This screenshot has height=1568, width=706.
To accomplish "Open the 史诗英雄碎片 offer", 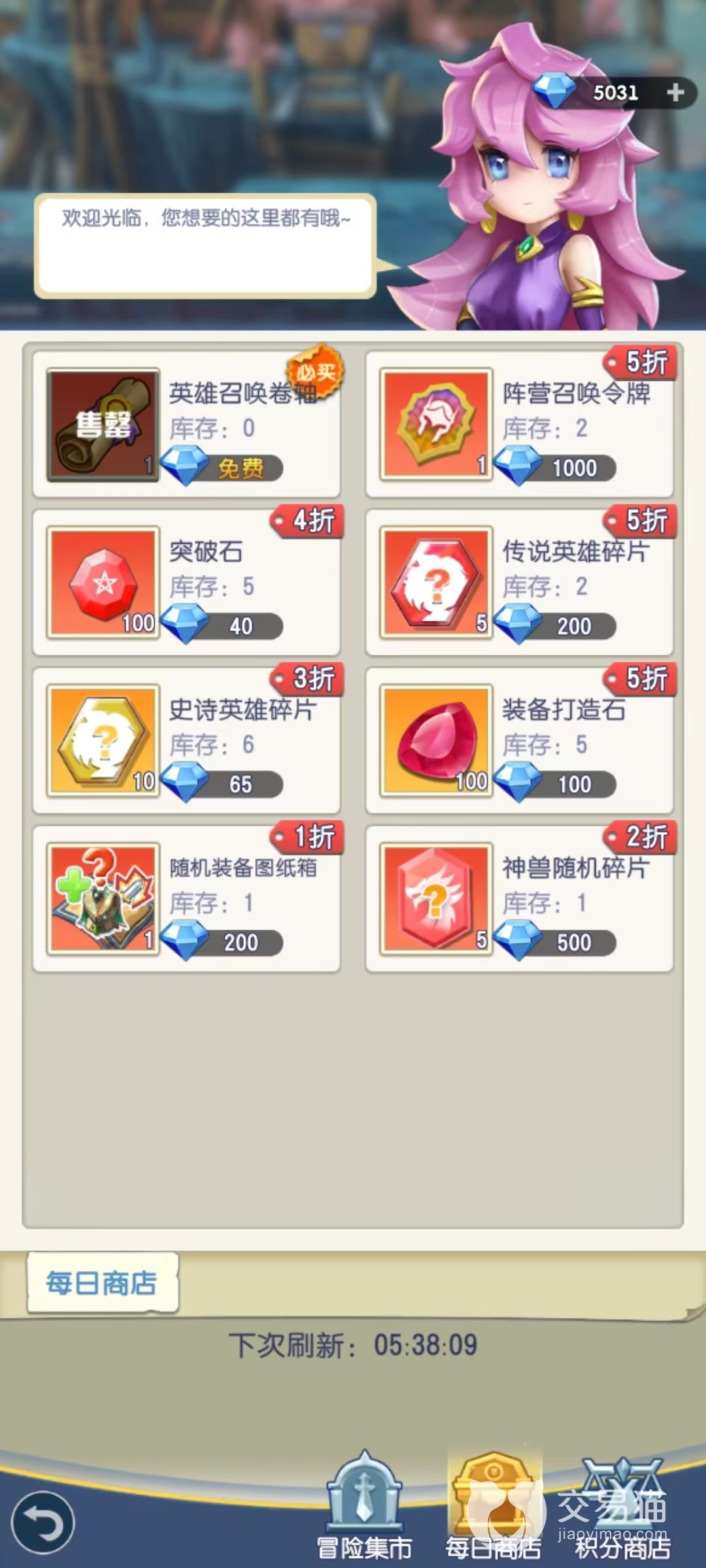I will coord(186,741).
